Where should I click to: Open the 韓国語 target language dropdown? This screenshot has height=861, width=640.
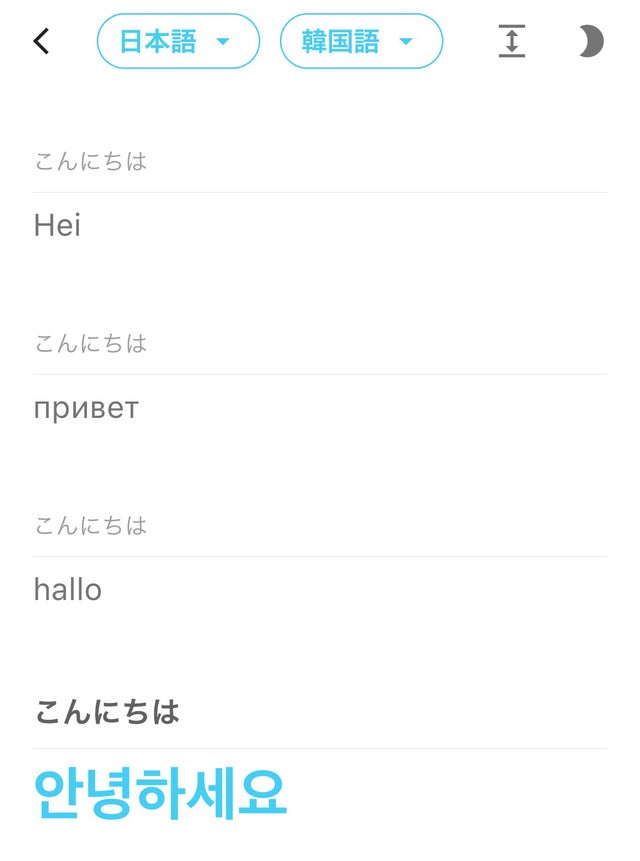[361, 41]
